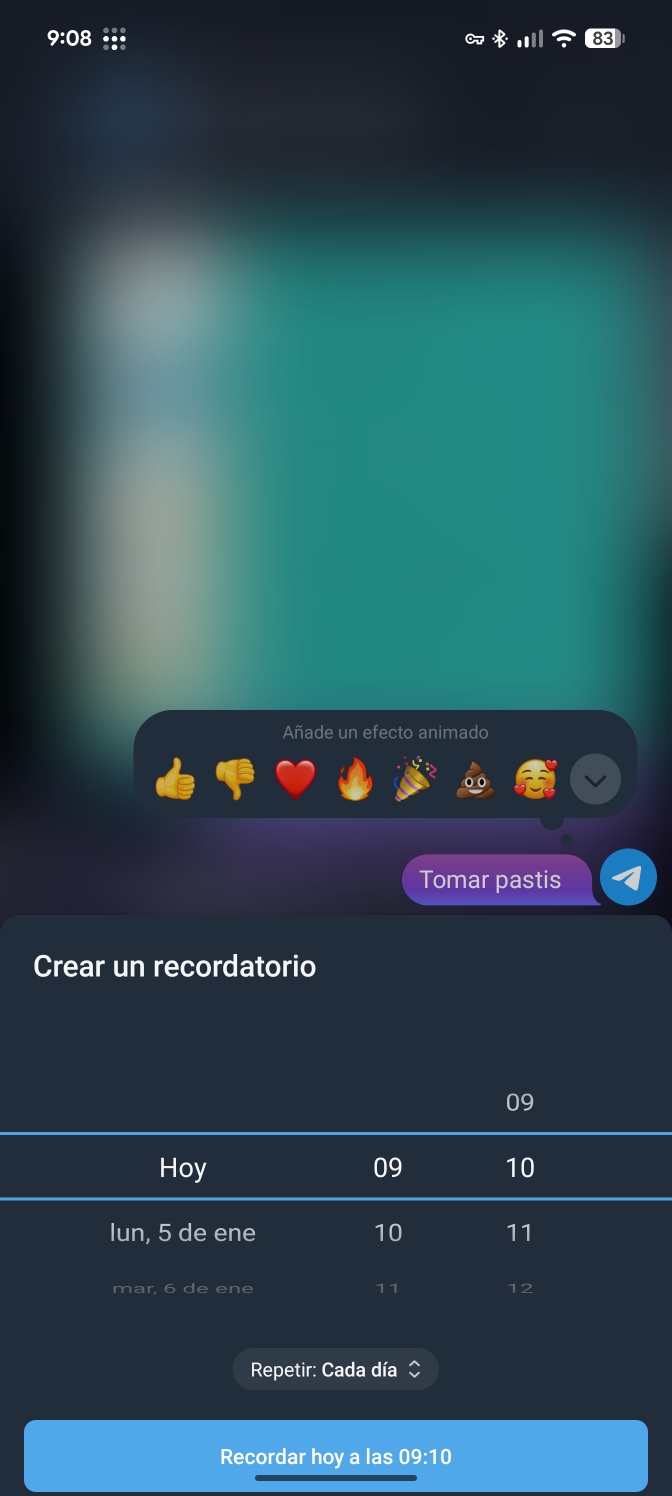Image resolution: width=672 pixels, height=1496 pixels.
Task: Add the poop emoji animated effect
Action: (x=475, y=778)
